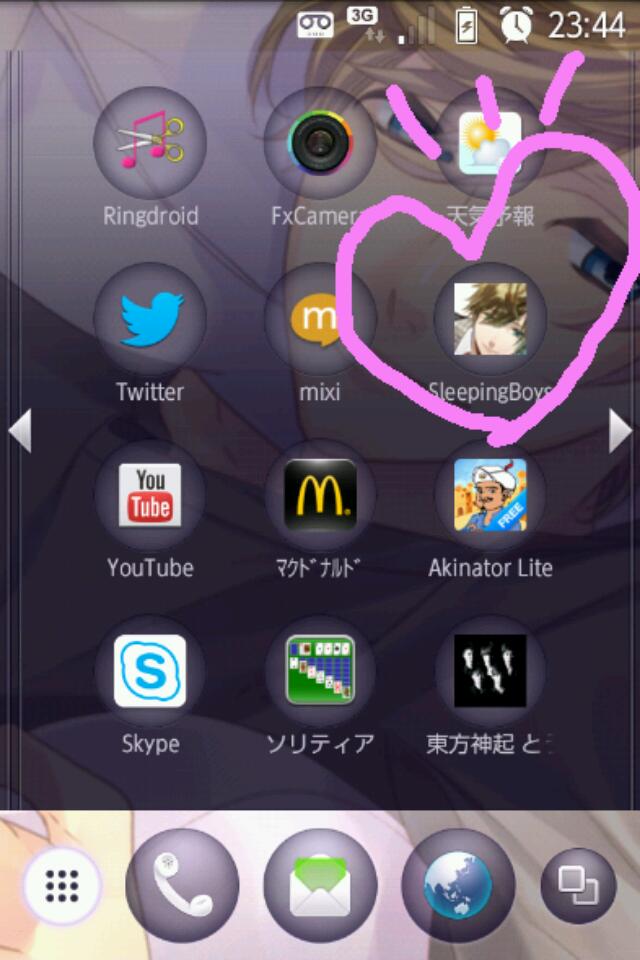640x960 pixels.
Task: Open the app drawer grid
Action: [x=63, y=884]
